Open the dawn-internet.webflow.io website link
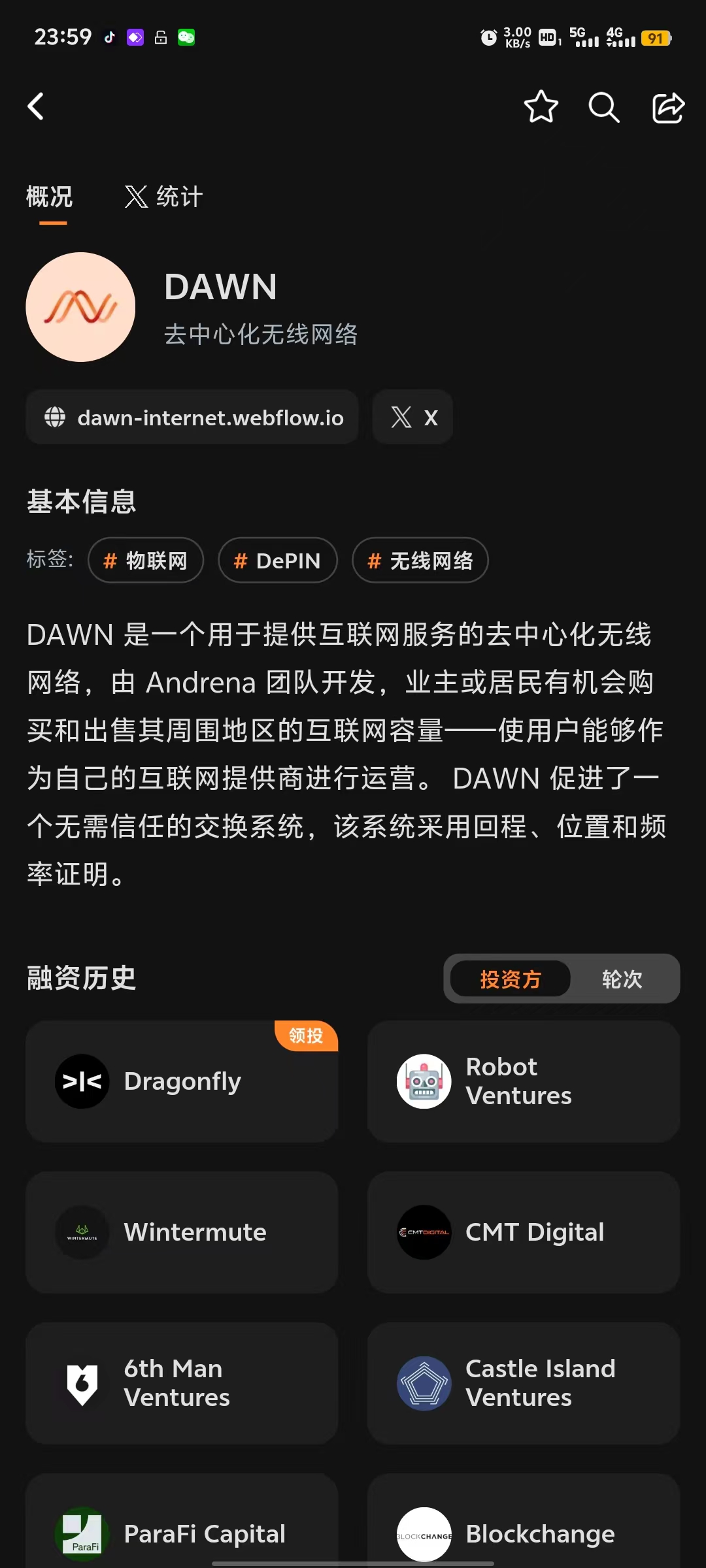This screenshot has height=1568, width=706. [x=192, y=417]
